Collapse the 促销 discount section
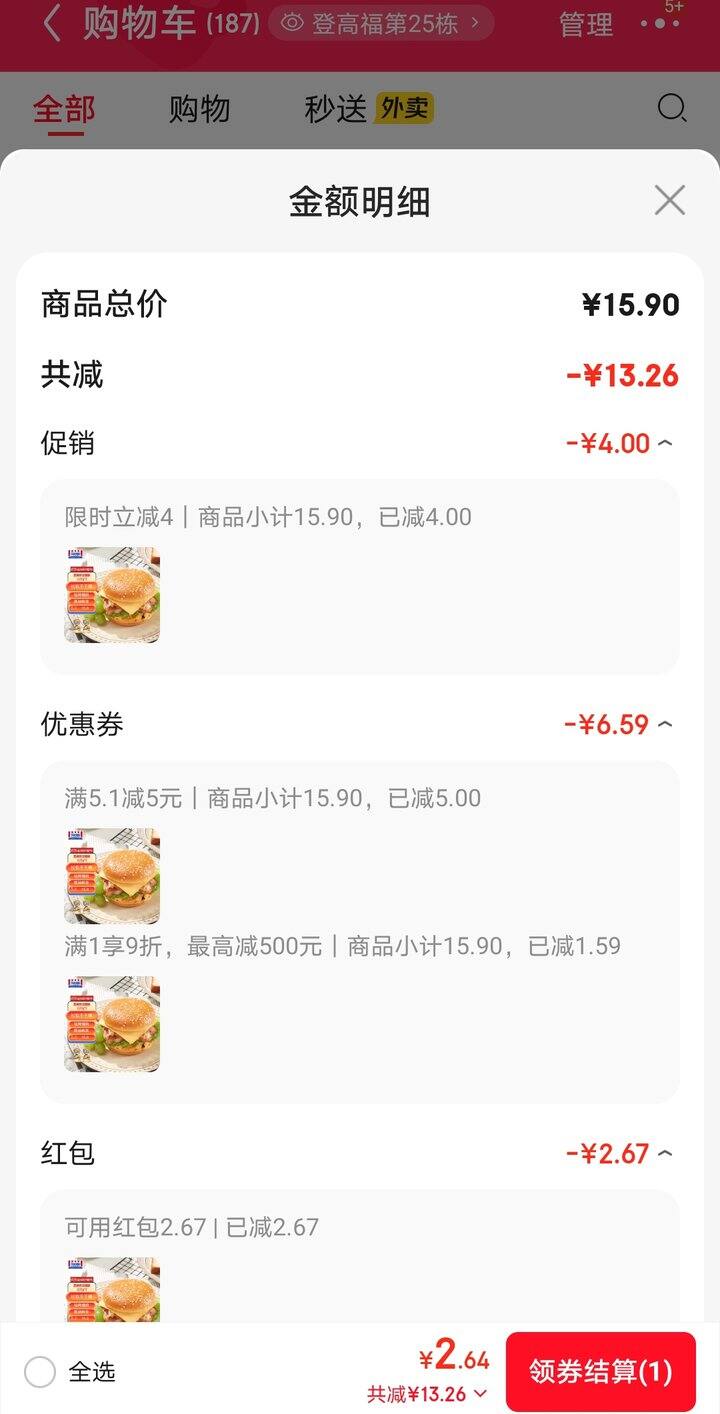Screen dimensions: 720x1414 (x=665, y=443)
